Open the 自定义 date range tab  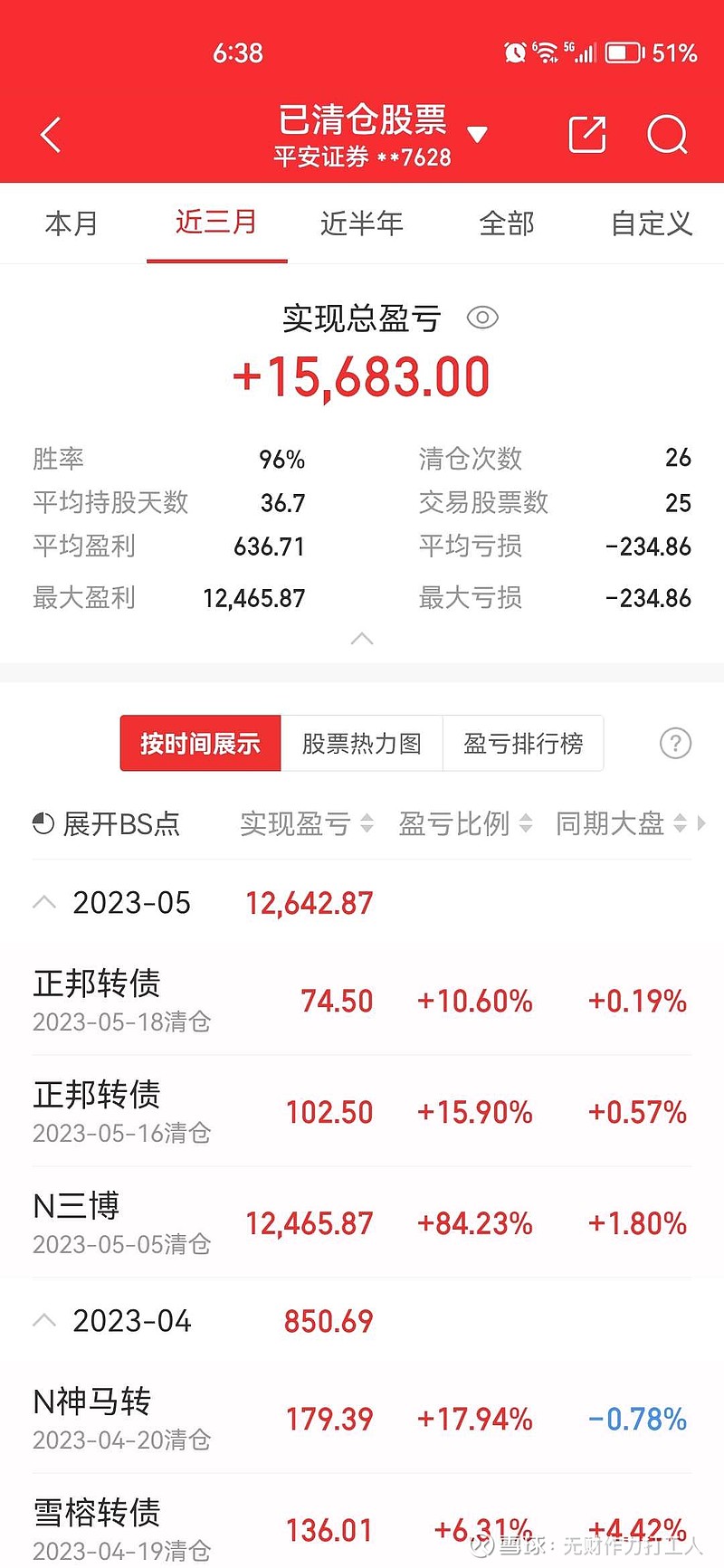point(652,223)
